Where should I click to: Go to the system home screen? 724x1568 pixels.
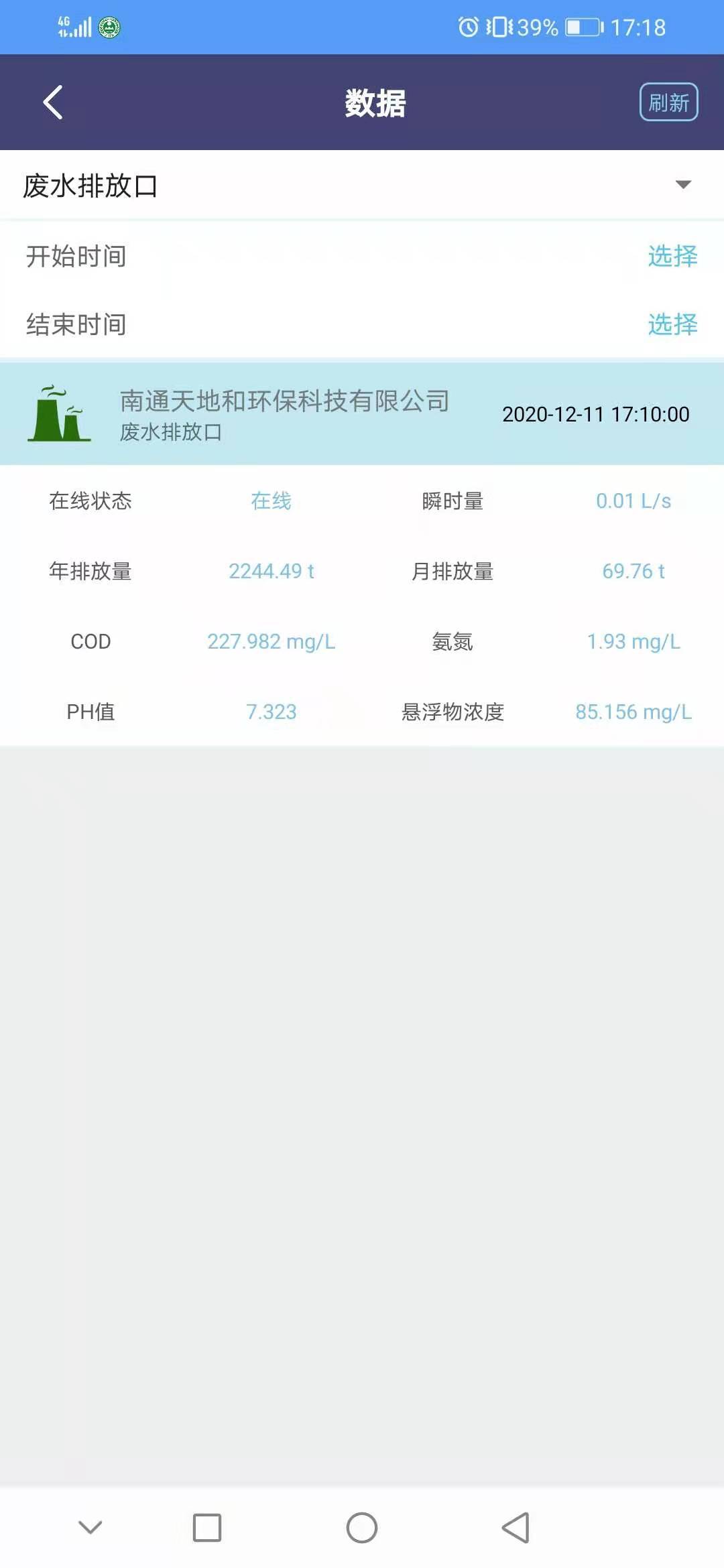click(x=362, y=1528)
